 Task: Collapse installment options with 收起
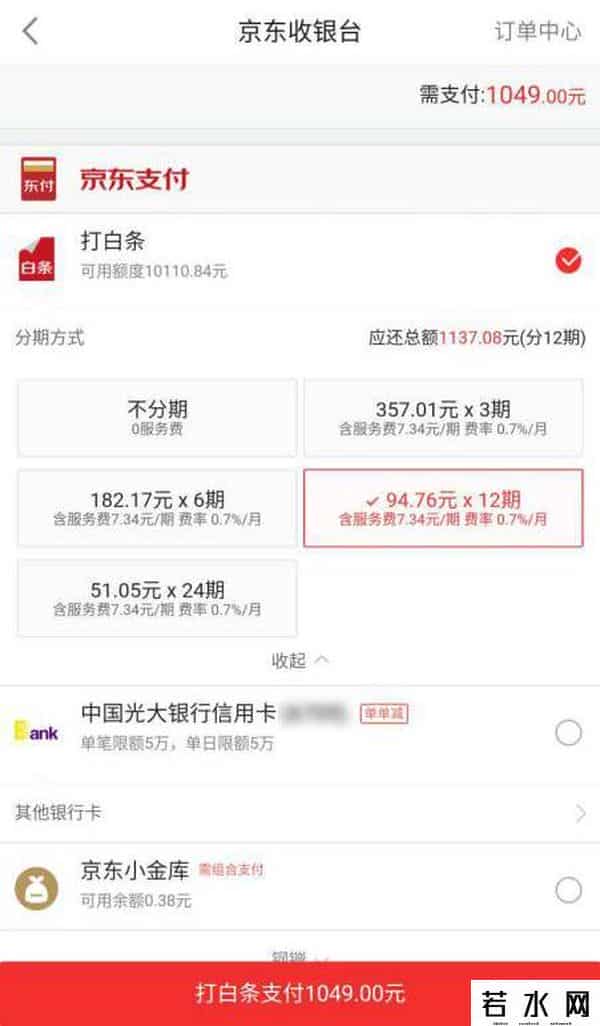click(x=300, y=660)
